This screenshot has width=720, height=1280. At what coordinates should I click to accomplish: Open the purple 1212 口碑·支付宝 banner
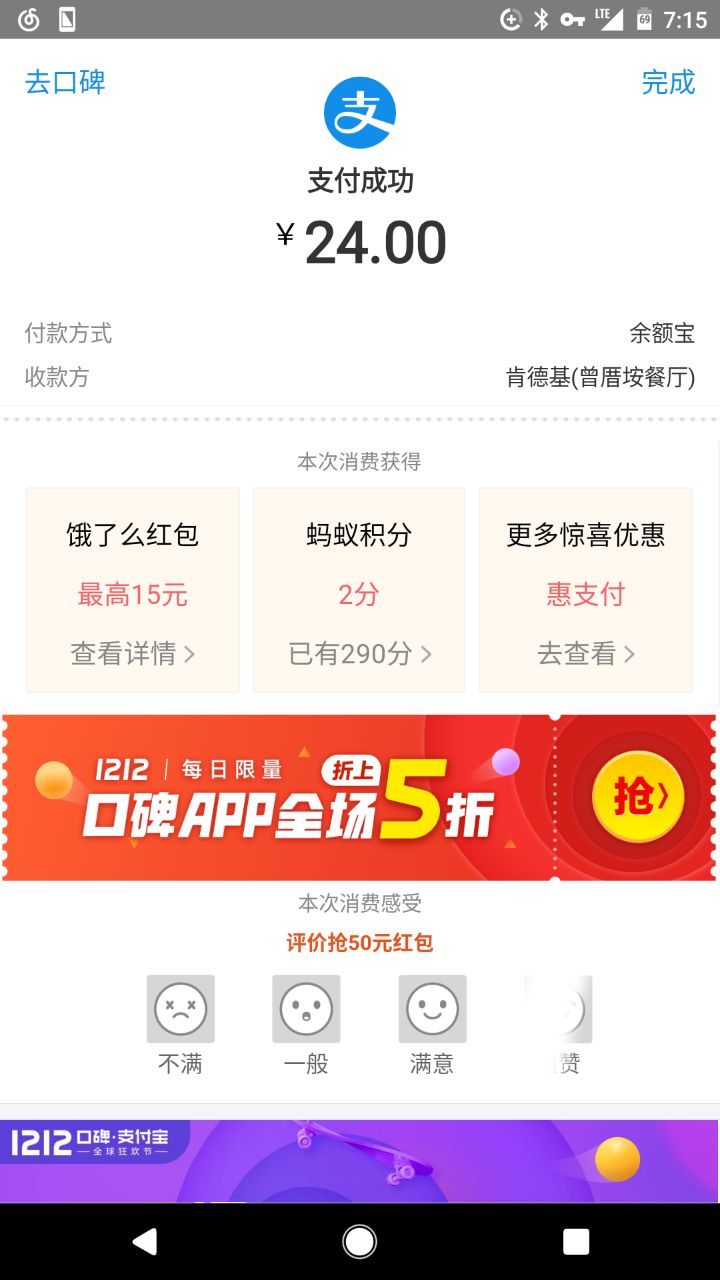tap(360, 1161)
